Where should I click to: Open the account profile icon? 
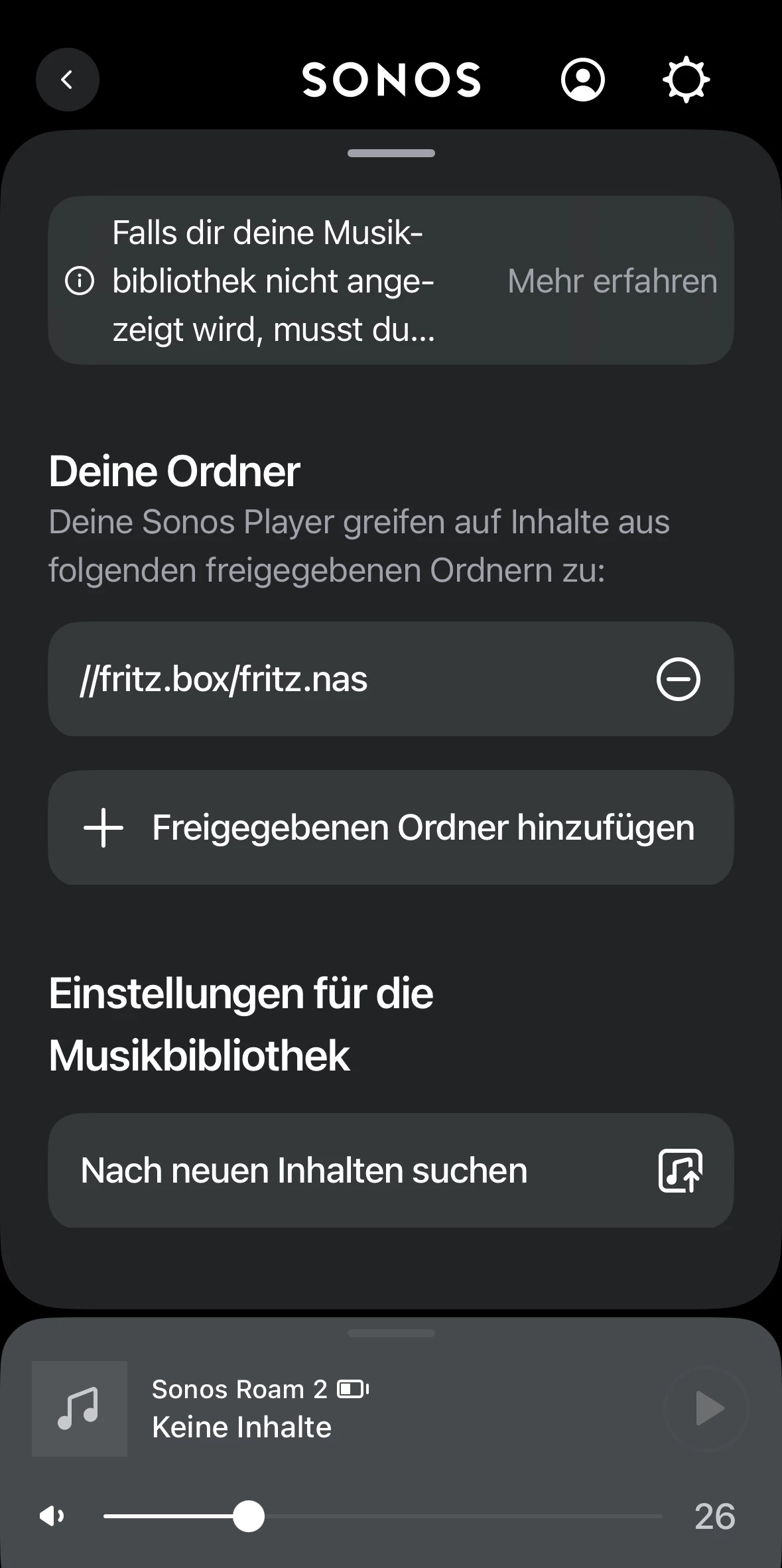[x=582, y=80]
